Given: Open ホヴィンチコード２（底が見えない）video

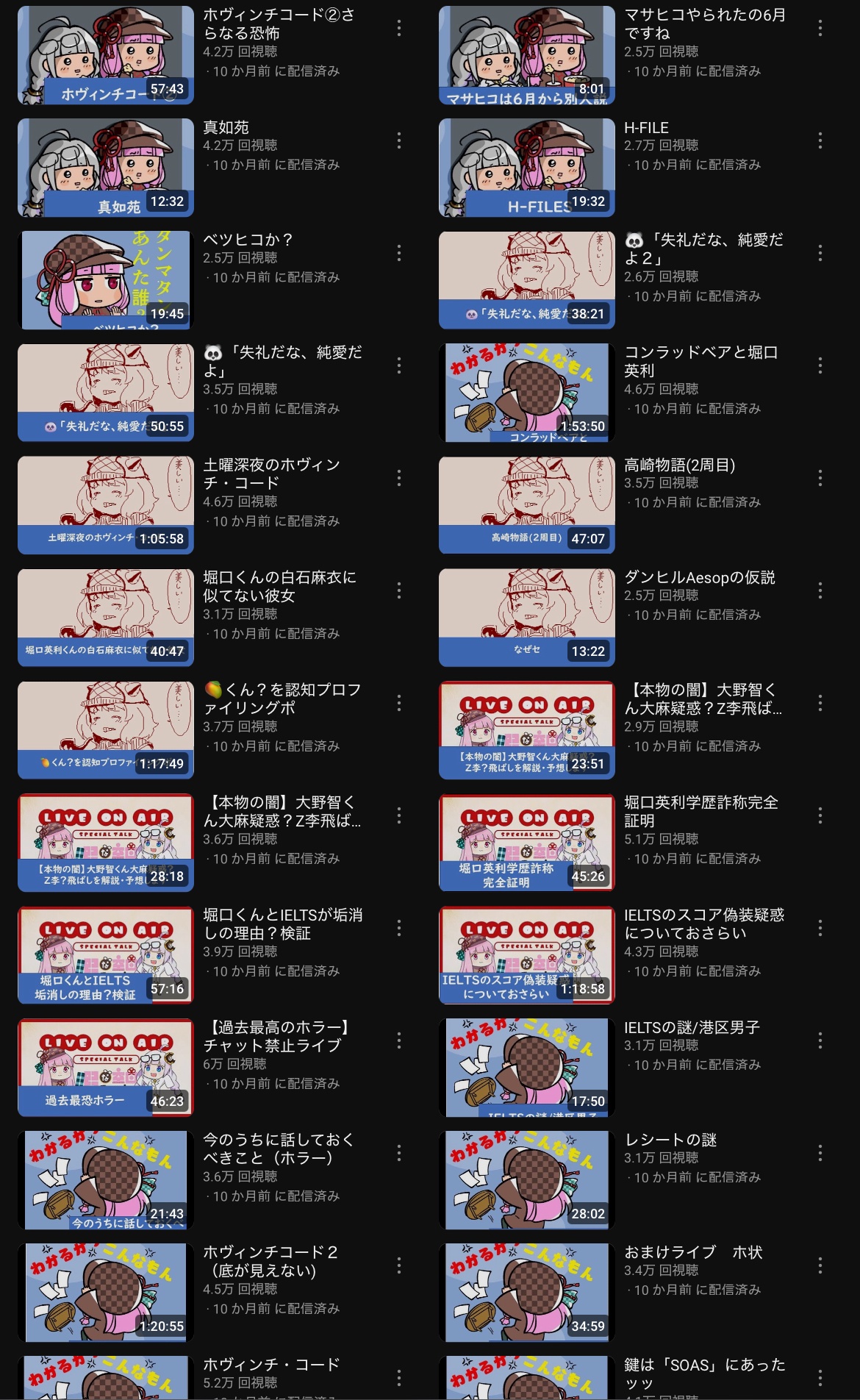Looking at the screenshot, I should pos(106,1293).
